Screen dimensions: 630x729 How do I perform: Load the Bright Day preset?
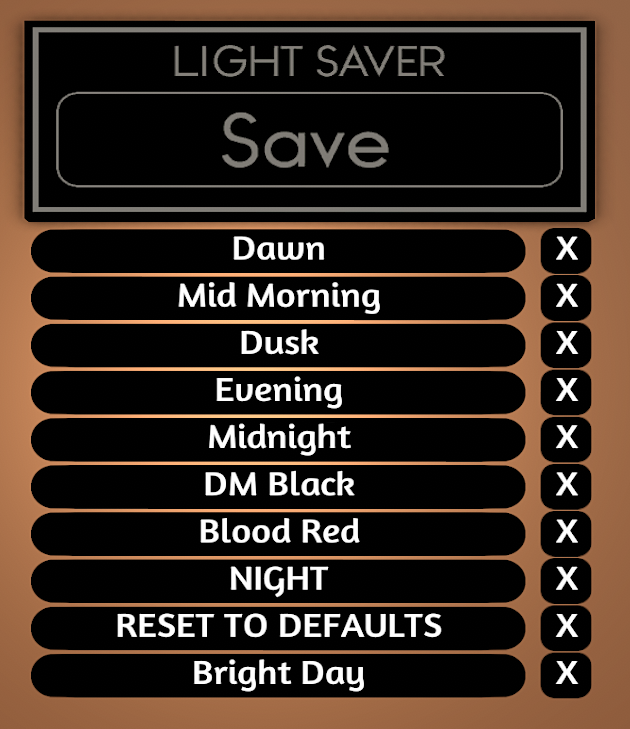click(278, 674)
